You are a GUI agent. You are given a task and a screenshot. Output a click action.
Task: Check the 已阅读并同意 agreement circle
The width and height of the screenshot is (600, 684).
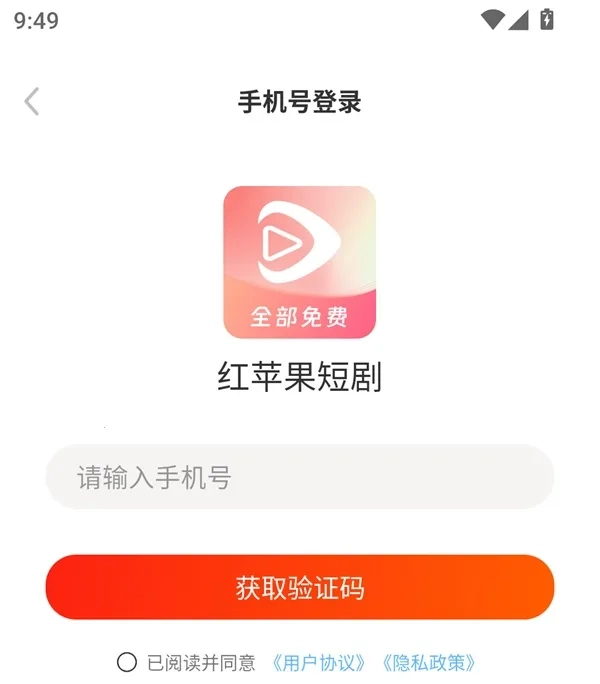[127, 662]
